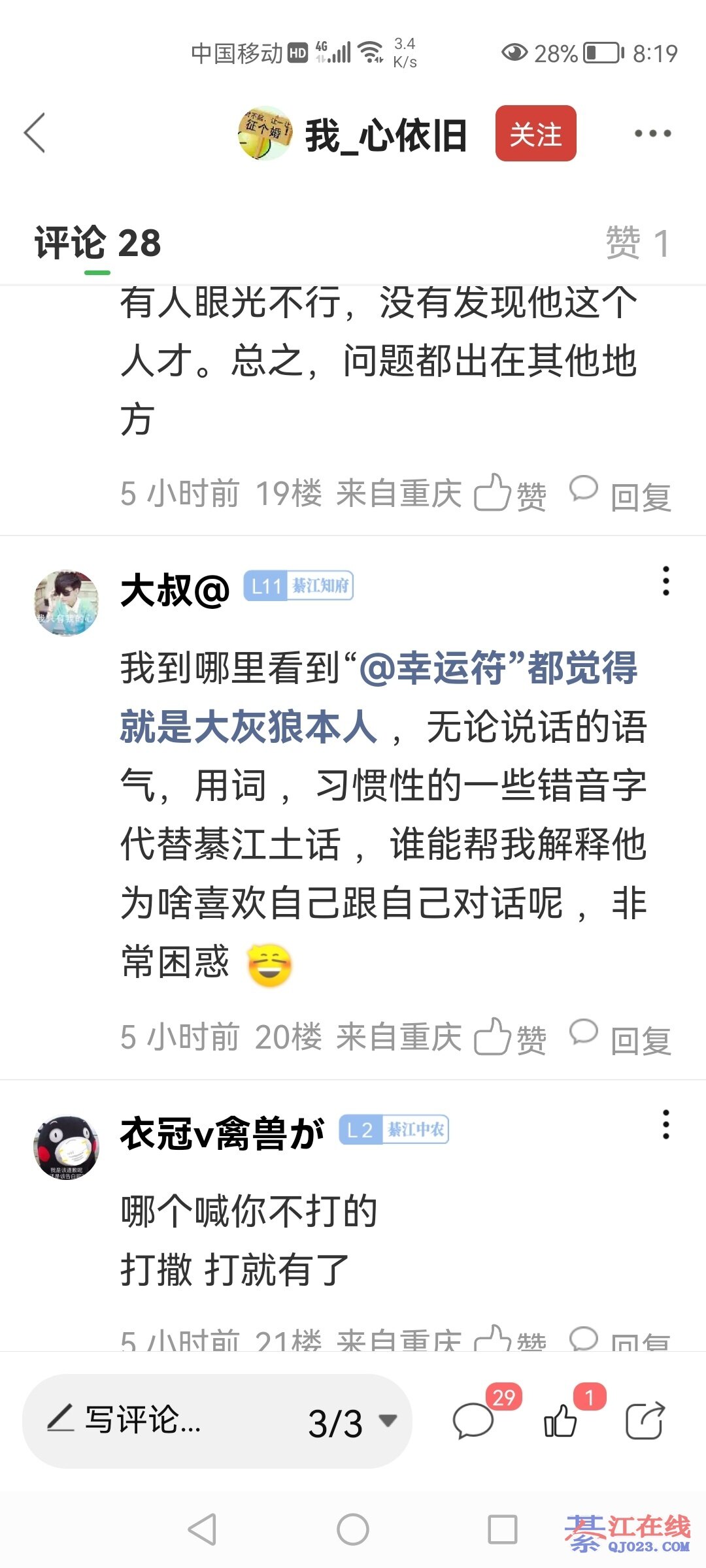Open more options for 衣冠v禽兽が's comment
Viewport: 706px width, 1568px height.
[665, 1124]
